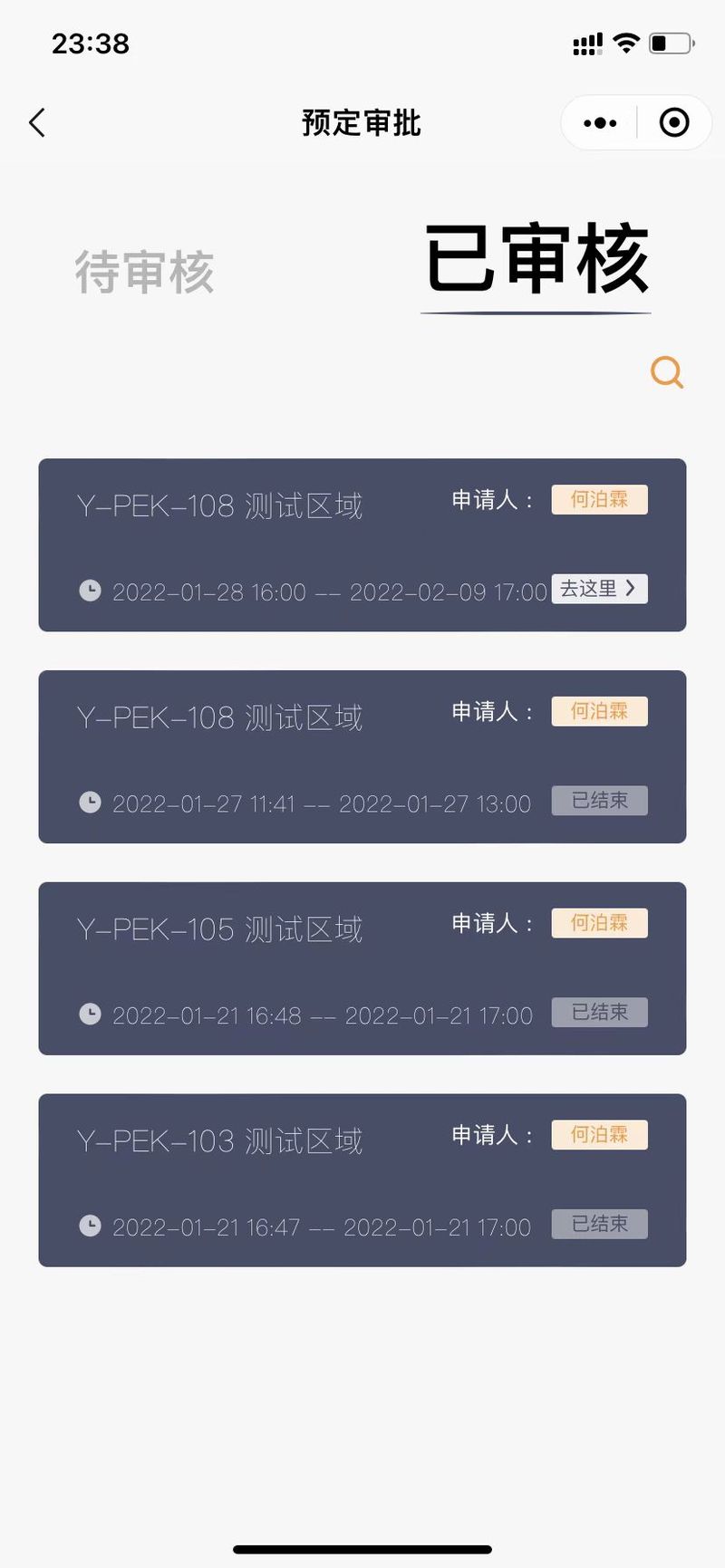Open the mini program three-dot menu
The width and height of the screenshot is (725, 1568).
pos(600,123)
